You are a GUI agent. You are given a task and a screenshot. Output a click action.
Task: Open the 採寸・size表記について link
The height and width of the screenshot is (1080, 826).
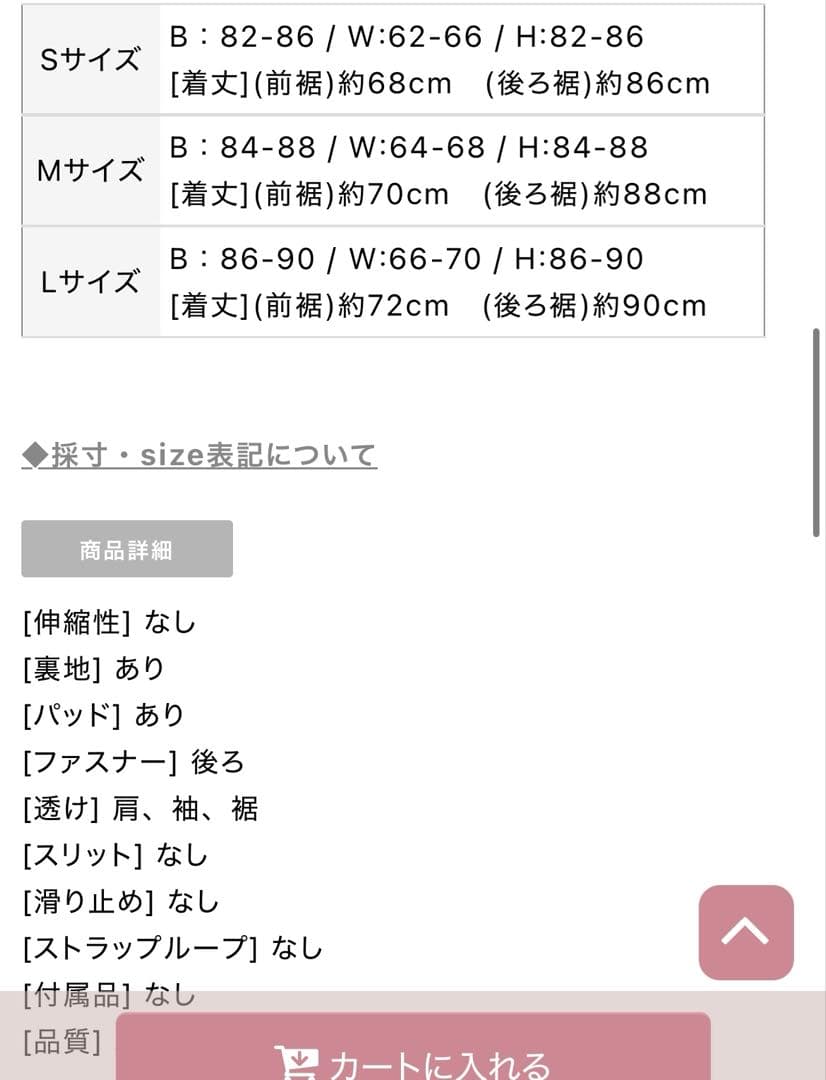click(x=199, y=456)
